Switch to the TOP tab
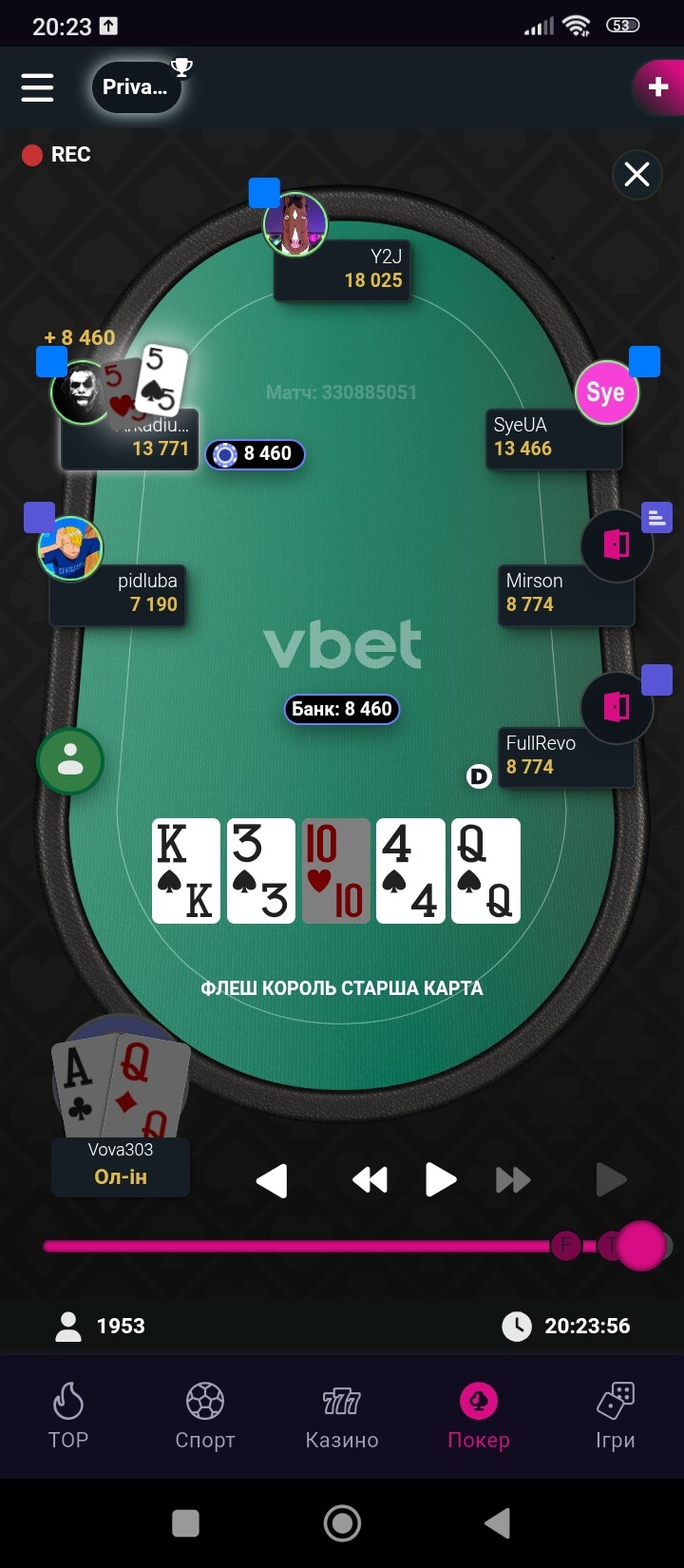Viewport: 684px width, 1568px height. pyautogui.click(x=68, y=1415)
